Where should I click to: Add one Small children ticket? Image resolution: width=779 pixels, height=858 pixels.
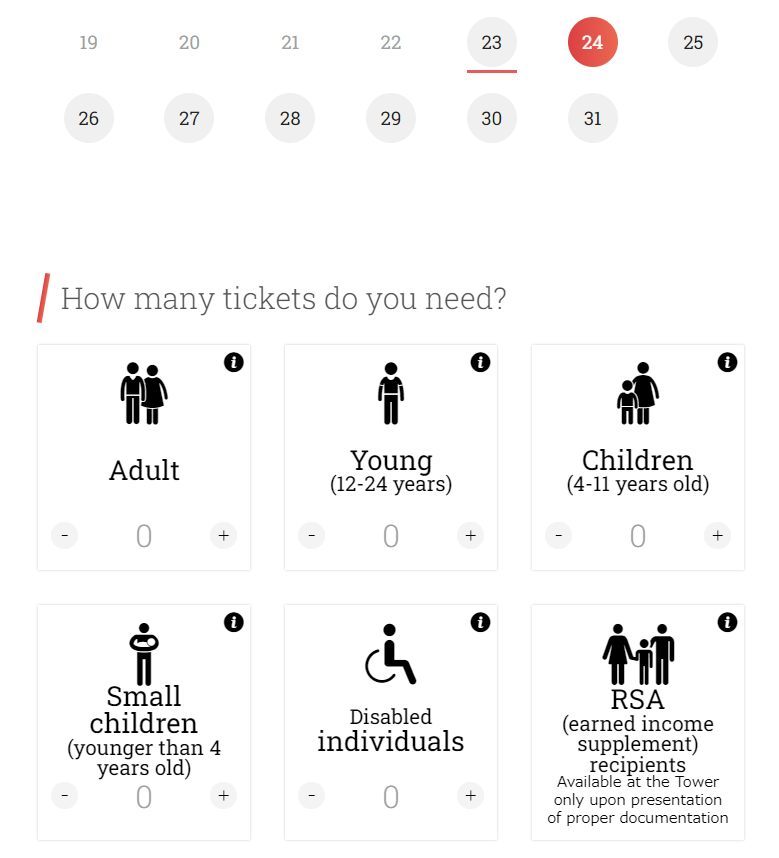coord(223,796)
